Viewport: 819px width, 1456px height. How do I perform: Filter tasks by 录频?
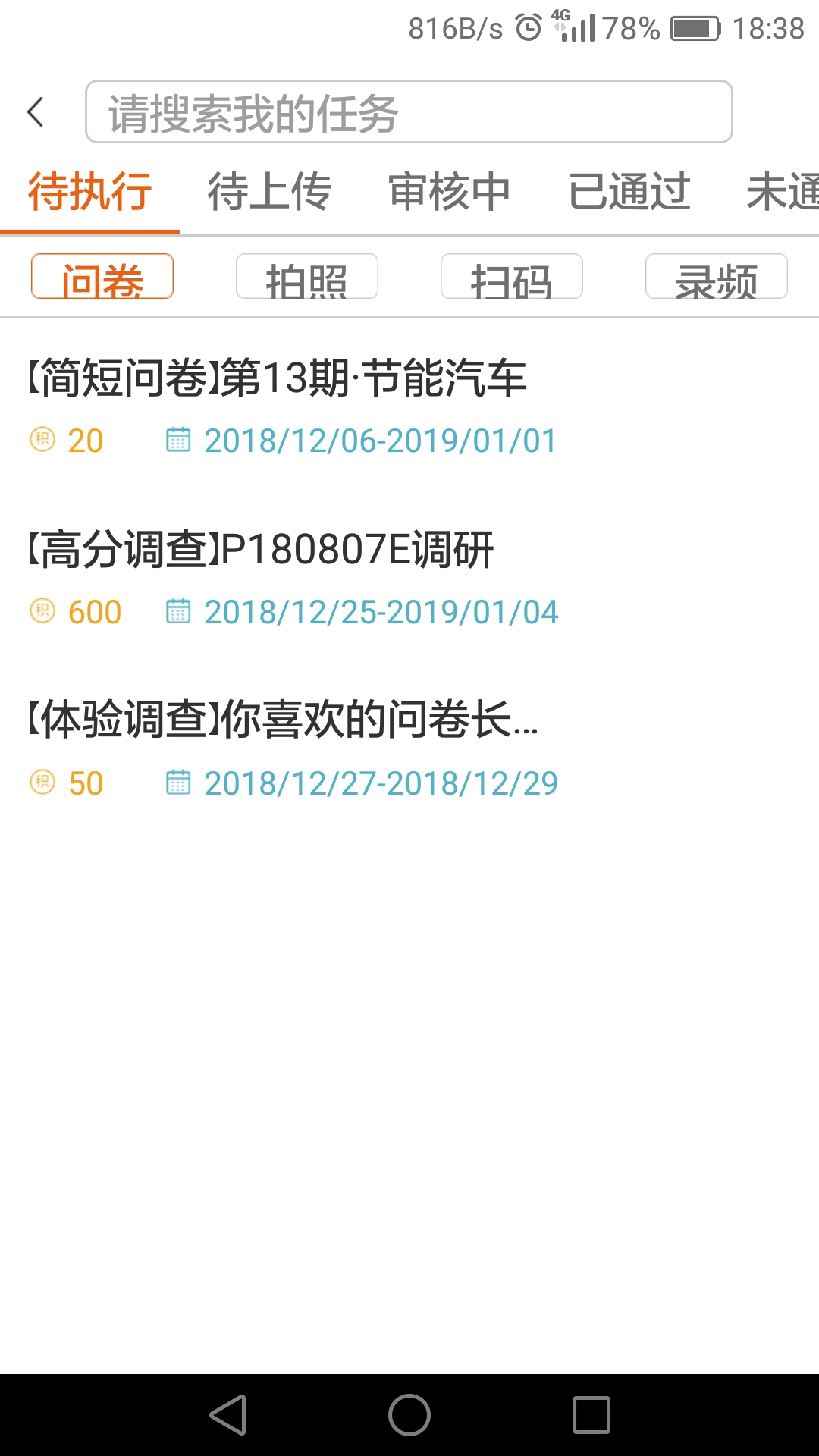tap(717, 278)
